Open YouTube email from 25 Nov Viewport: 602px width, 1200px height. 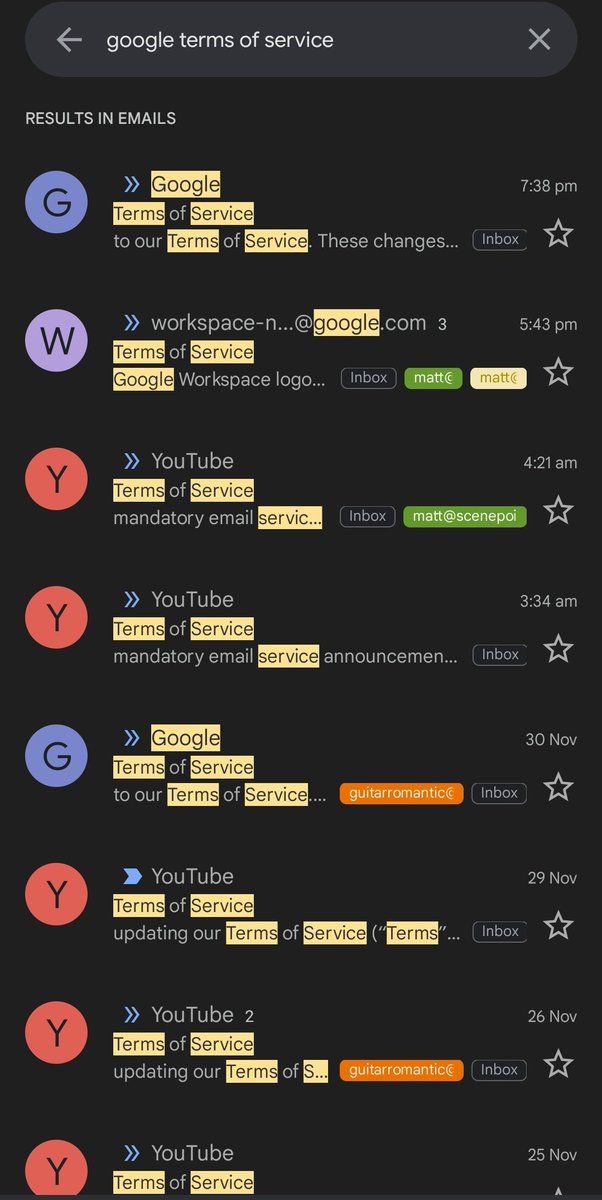click(300, 1170)
